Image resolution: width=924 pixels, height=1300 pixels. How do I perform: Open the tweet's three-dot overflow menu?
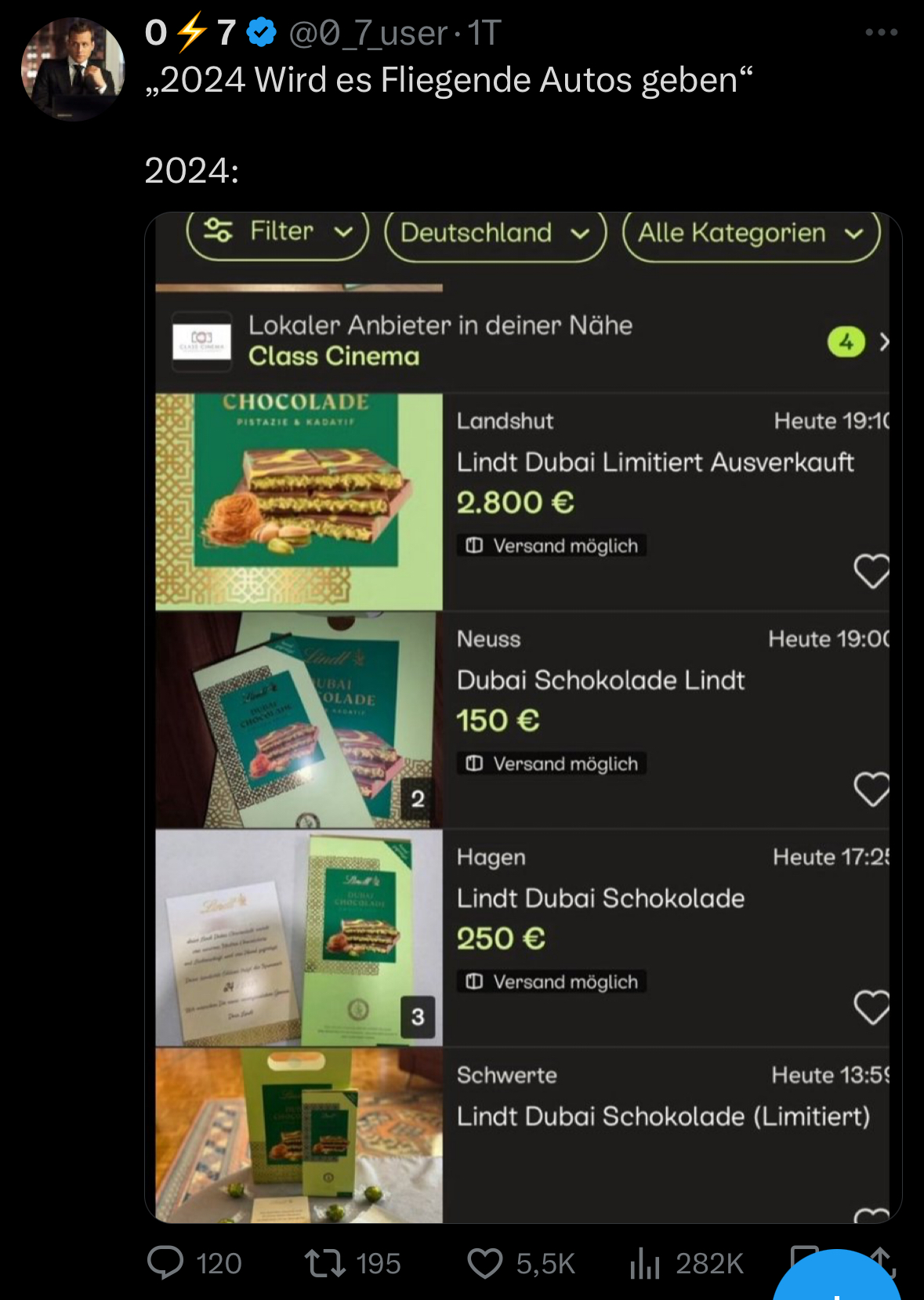881,33
